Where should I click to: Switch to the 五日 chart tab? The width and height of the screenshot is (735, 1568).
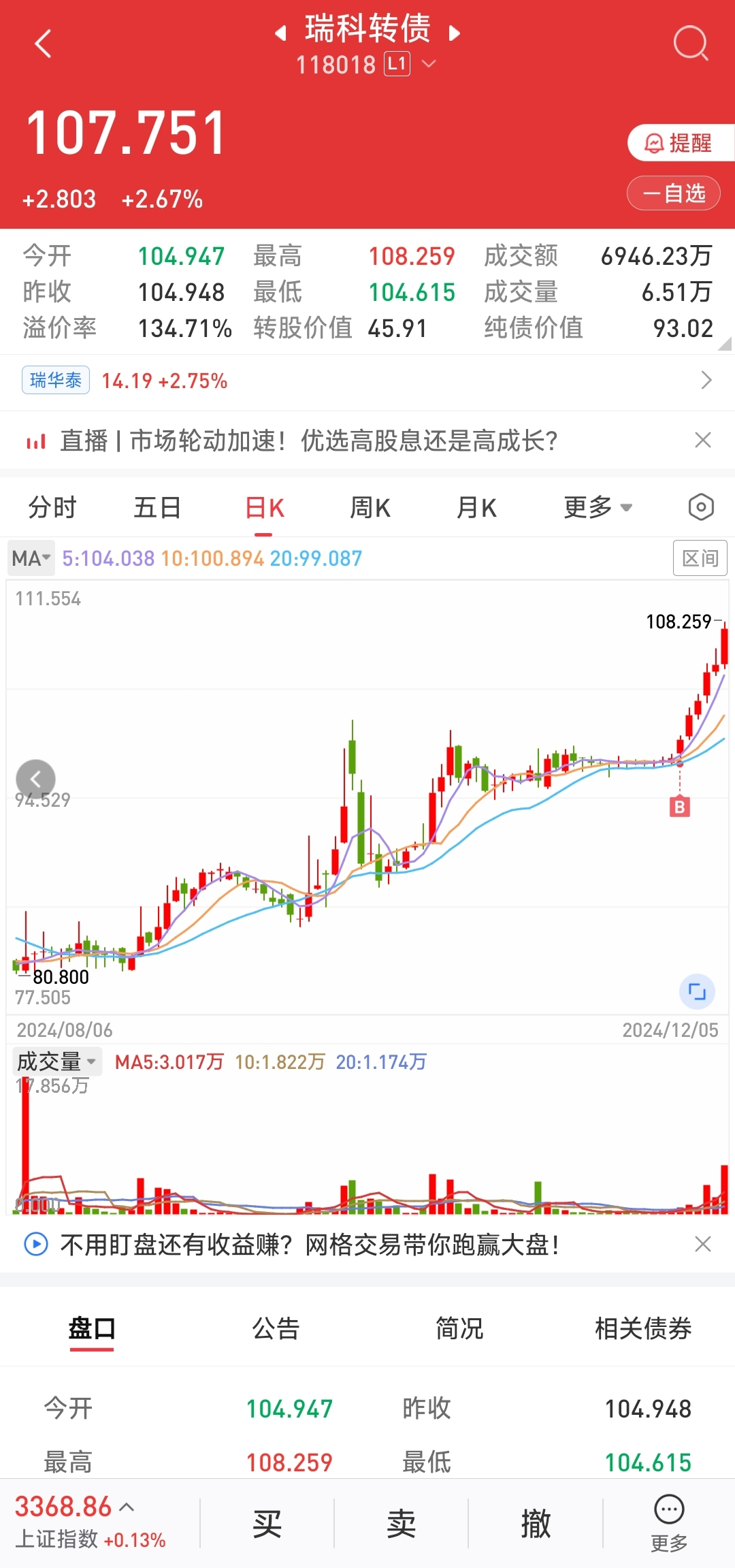point(157,508)
